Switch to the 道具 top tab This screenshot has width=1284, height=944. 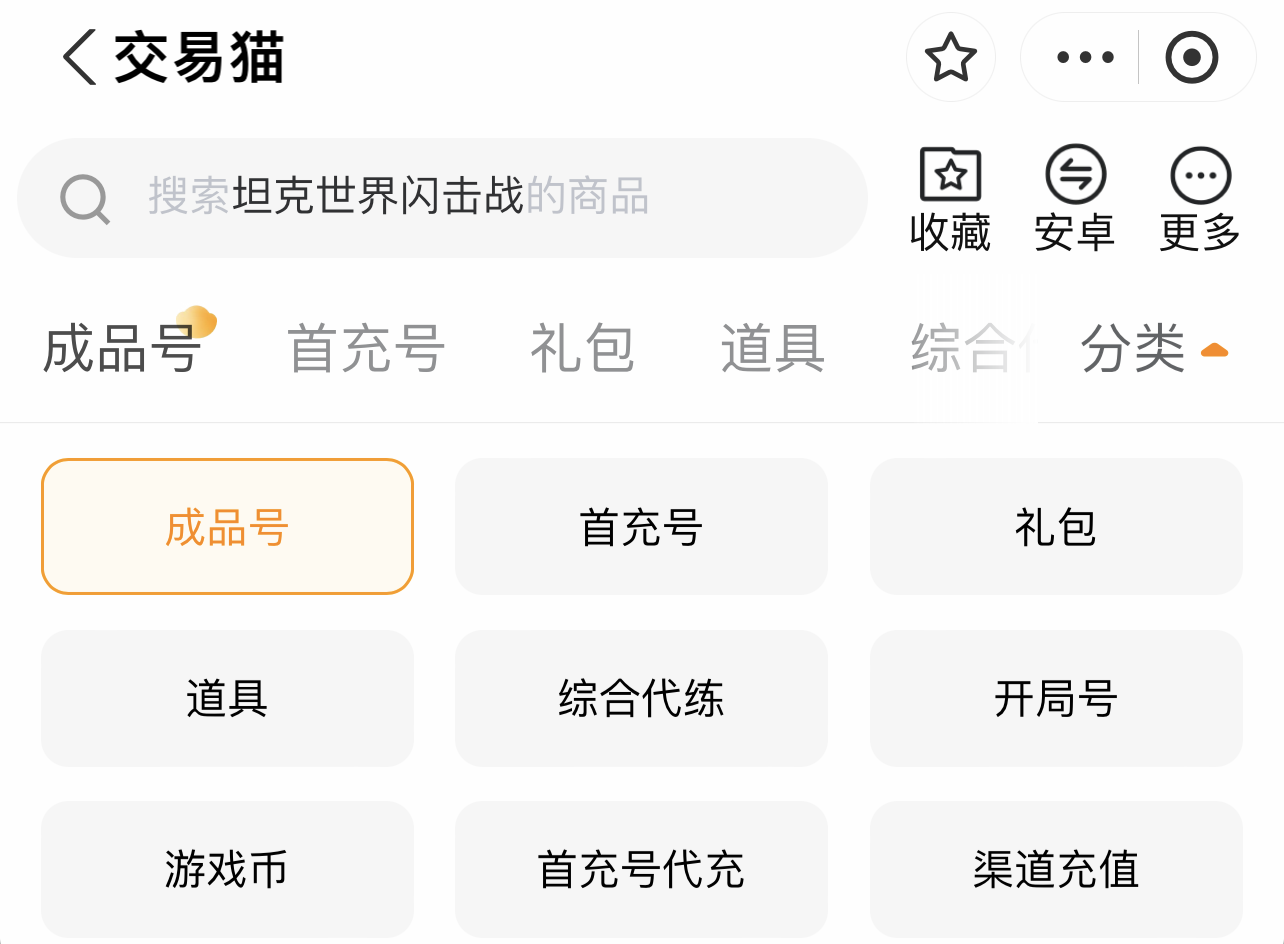pos(773,348)
